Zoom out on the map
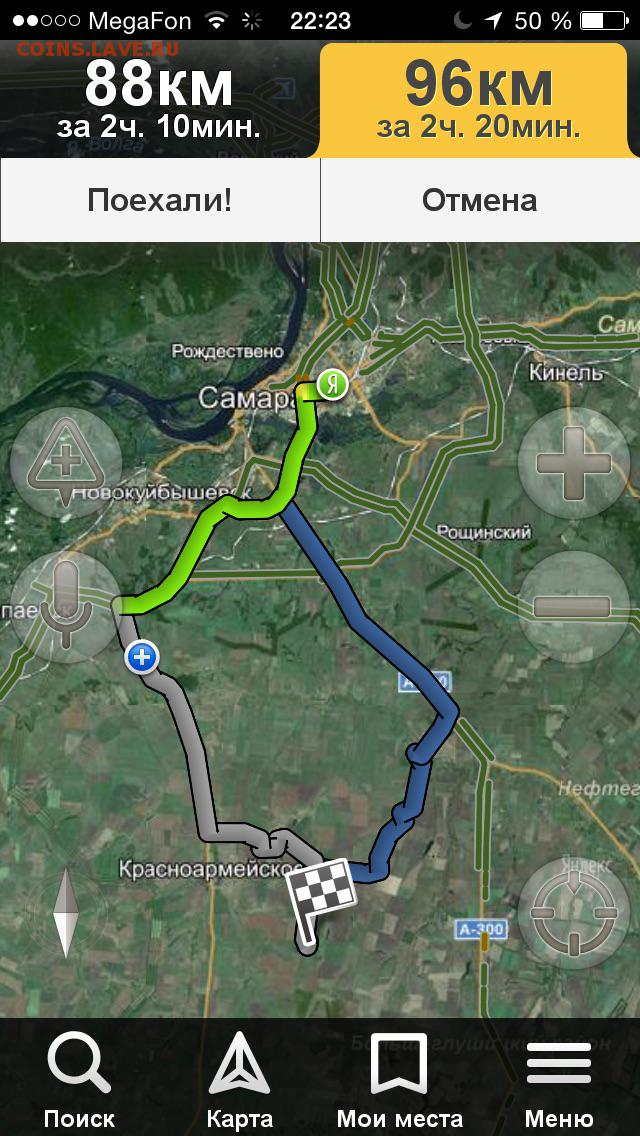The image size is (640, 1136). pyautogui.click(x=573, y=607)
